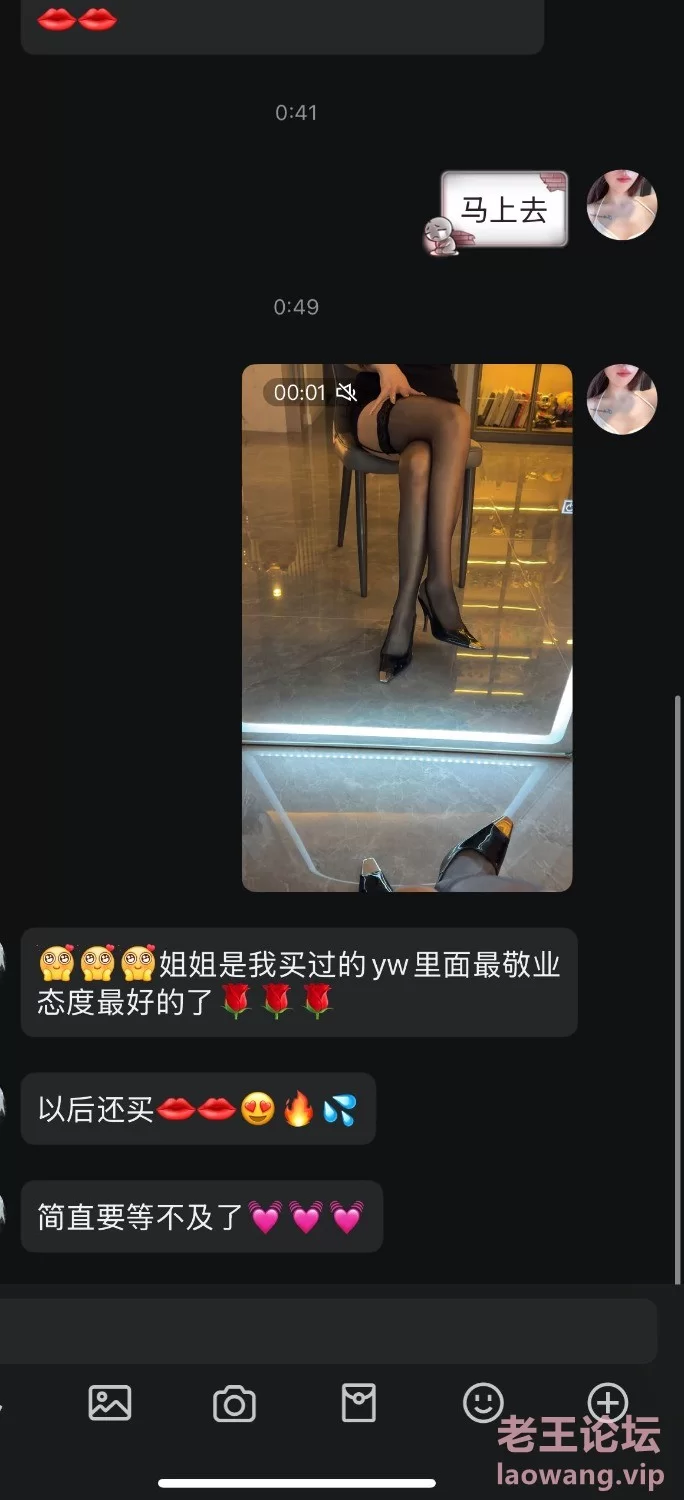The image size is (684, 1500).
Task: Open the emoji picker
Action: pyautogui.click(x=483, y=1403)
